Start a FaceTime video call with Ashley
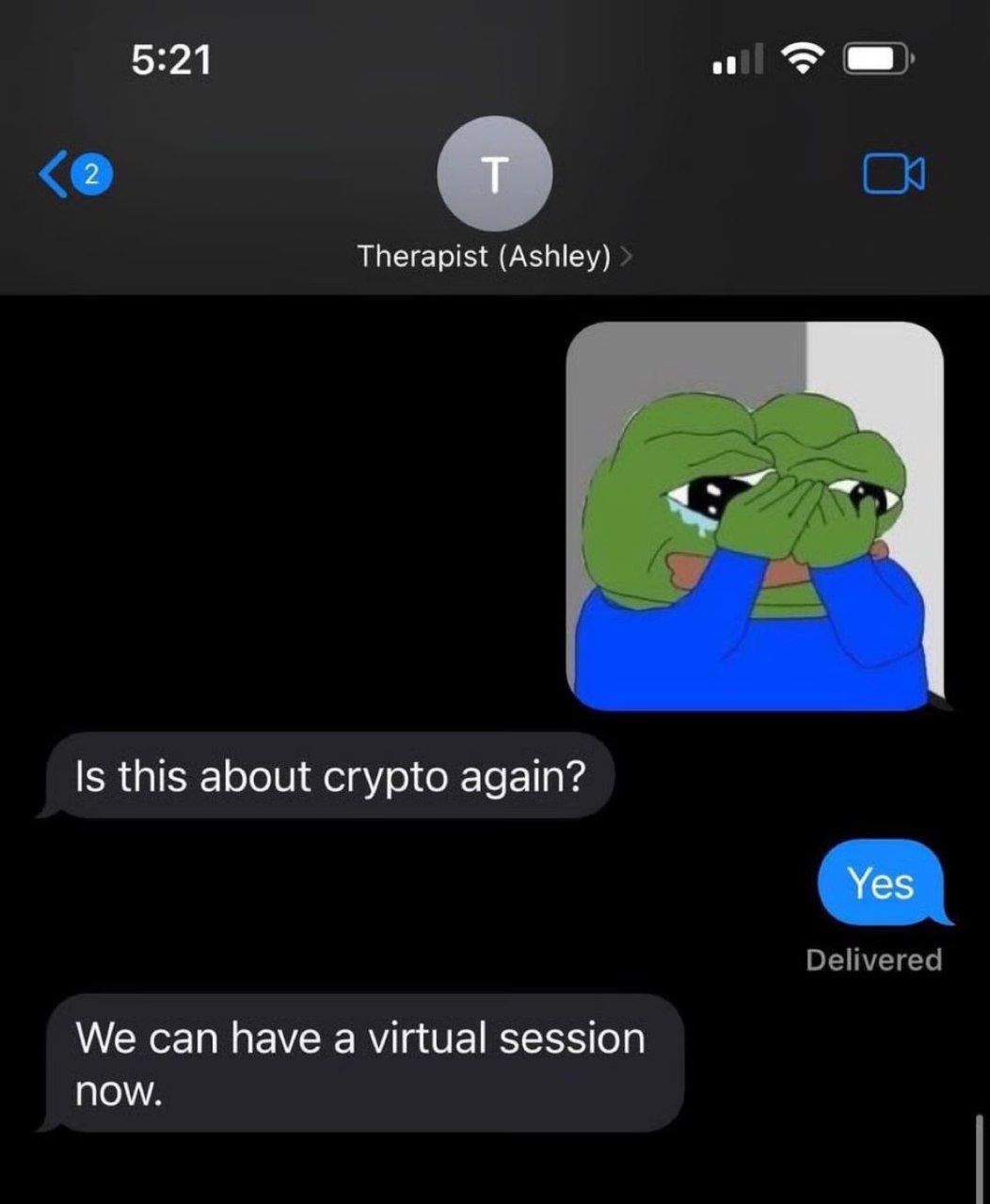 coord(893,172)
